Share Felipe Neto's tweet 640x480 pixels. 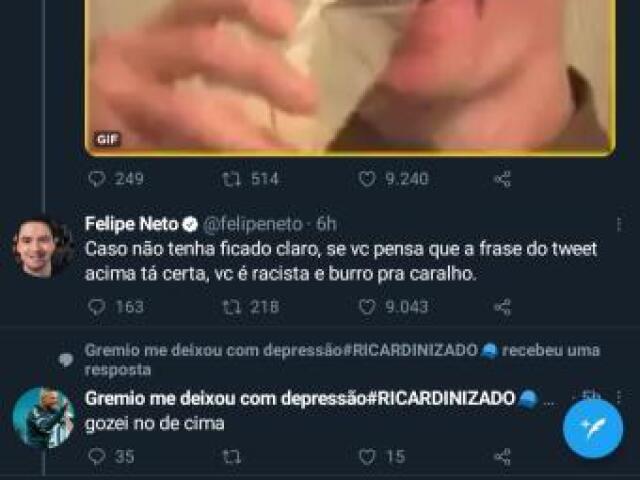pos(502,307)
